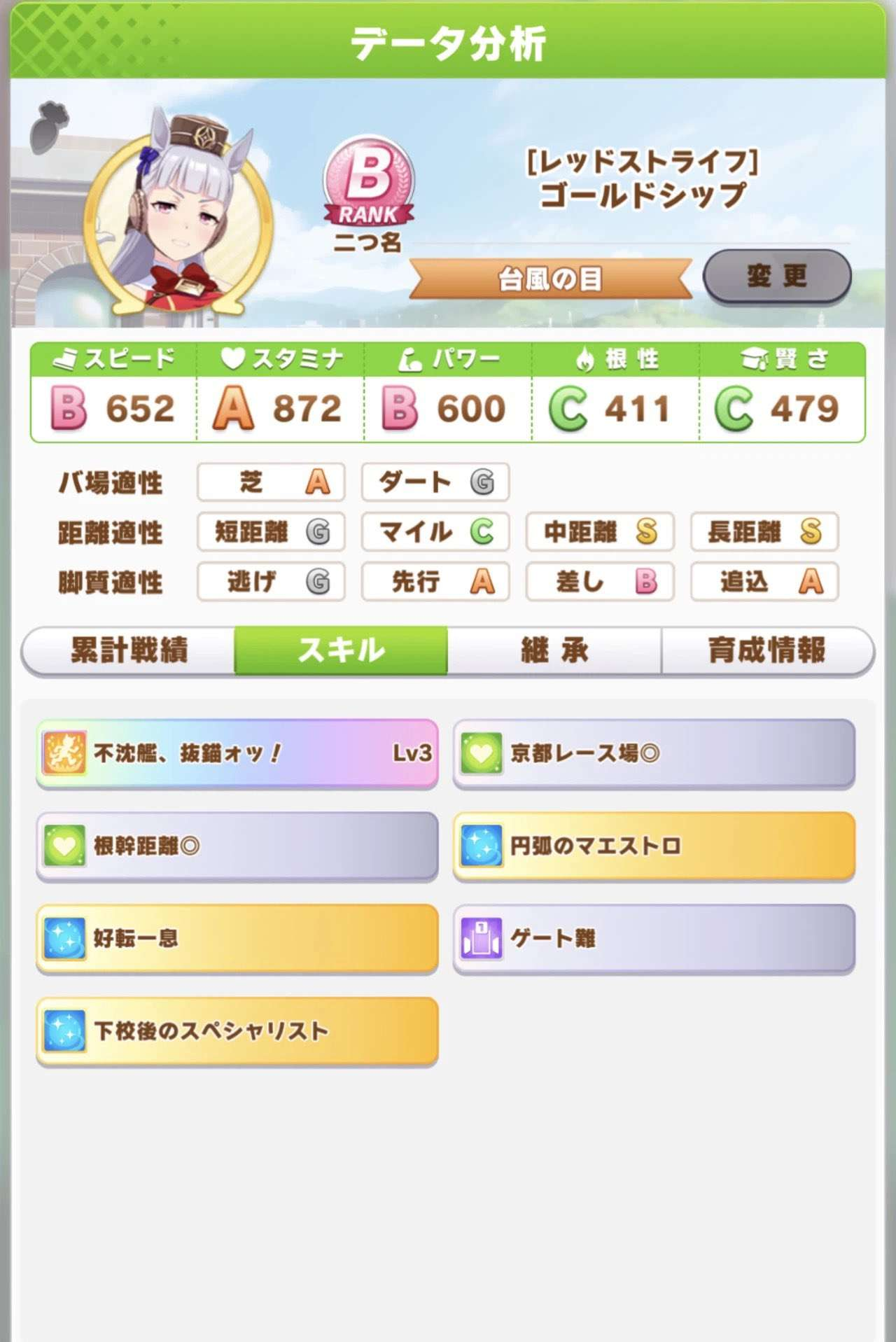
Task: Select the スキル tab
Action: [341, 650]
